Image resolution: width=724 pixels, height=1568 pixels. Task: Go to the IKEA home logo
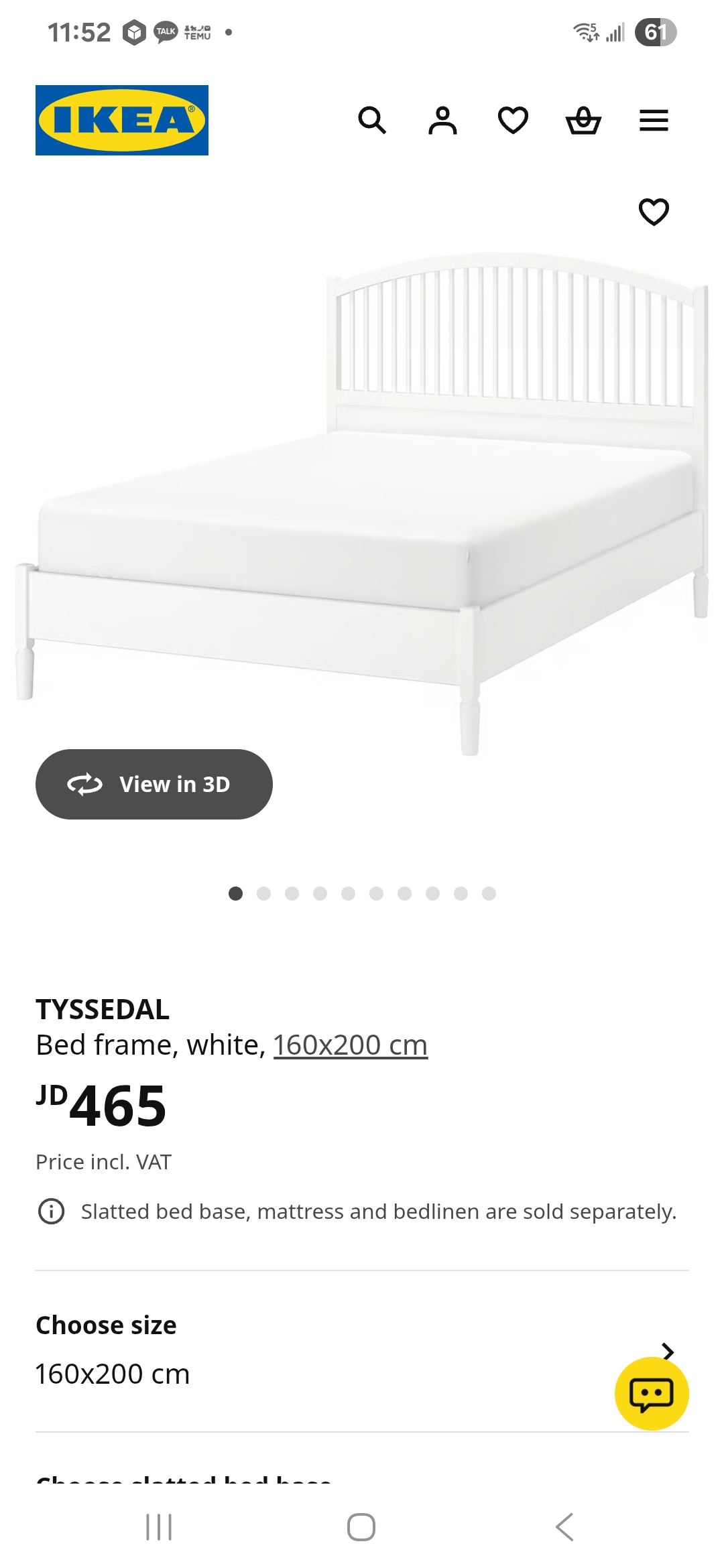coord(122,121)
